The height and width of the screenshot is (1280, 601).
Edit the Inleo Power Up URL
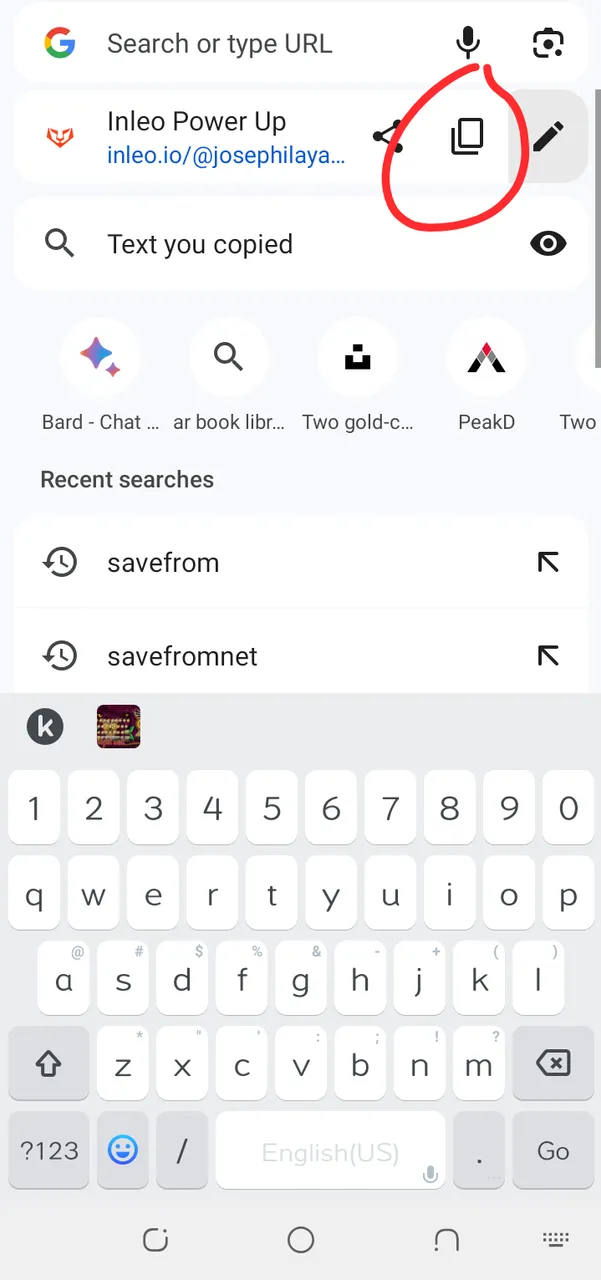coord(548,137)
